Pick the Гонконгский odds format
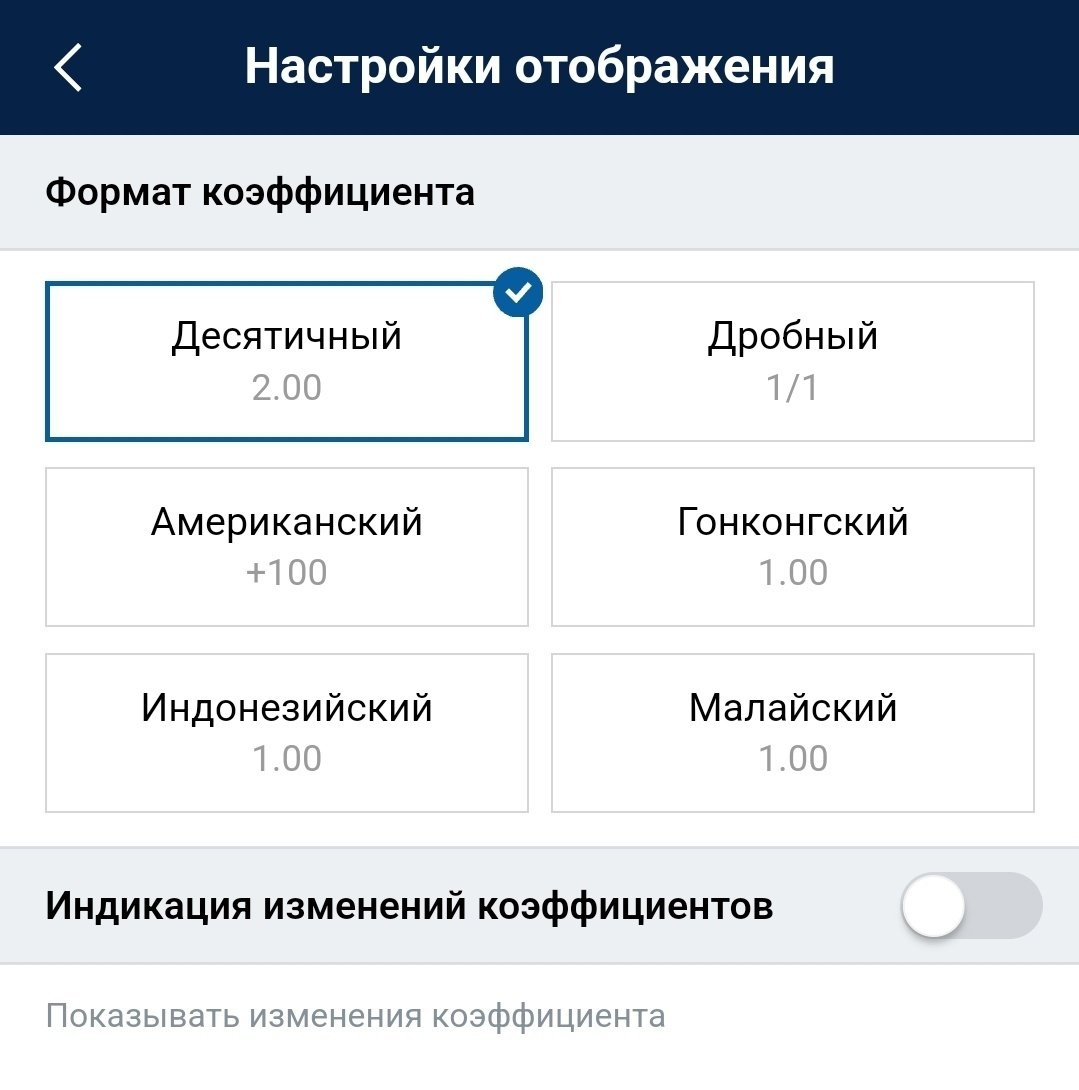The height and width of the screenshot is (1090, 1079). 792,547
